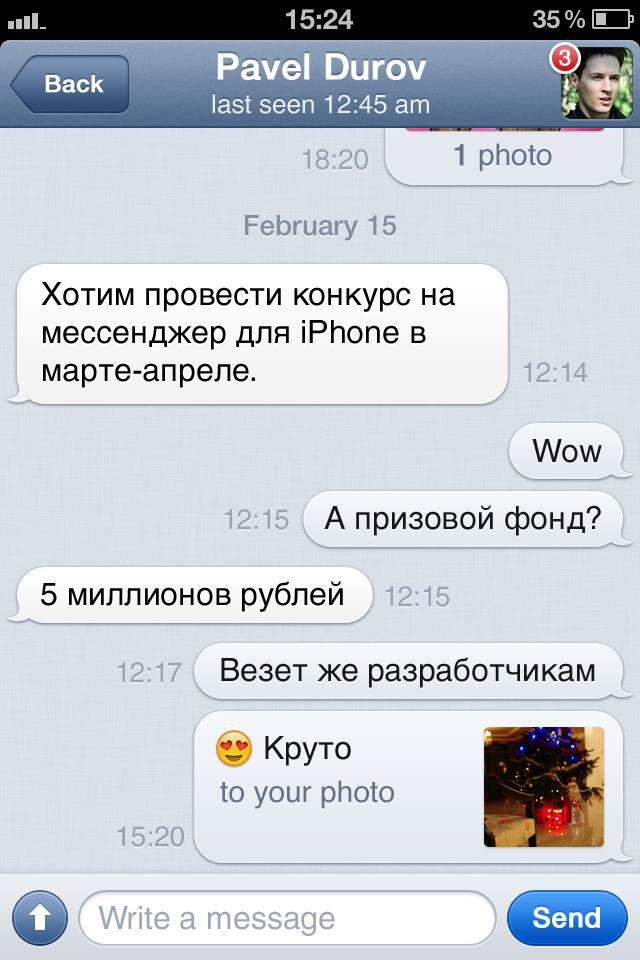Go back using the Back button

coord(70,84)
